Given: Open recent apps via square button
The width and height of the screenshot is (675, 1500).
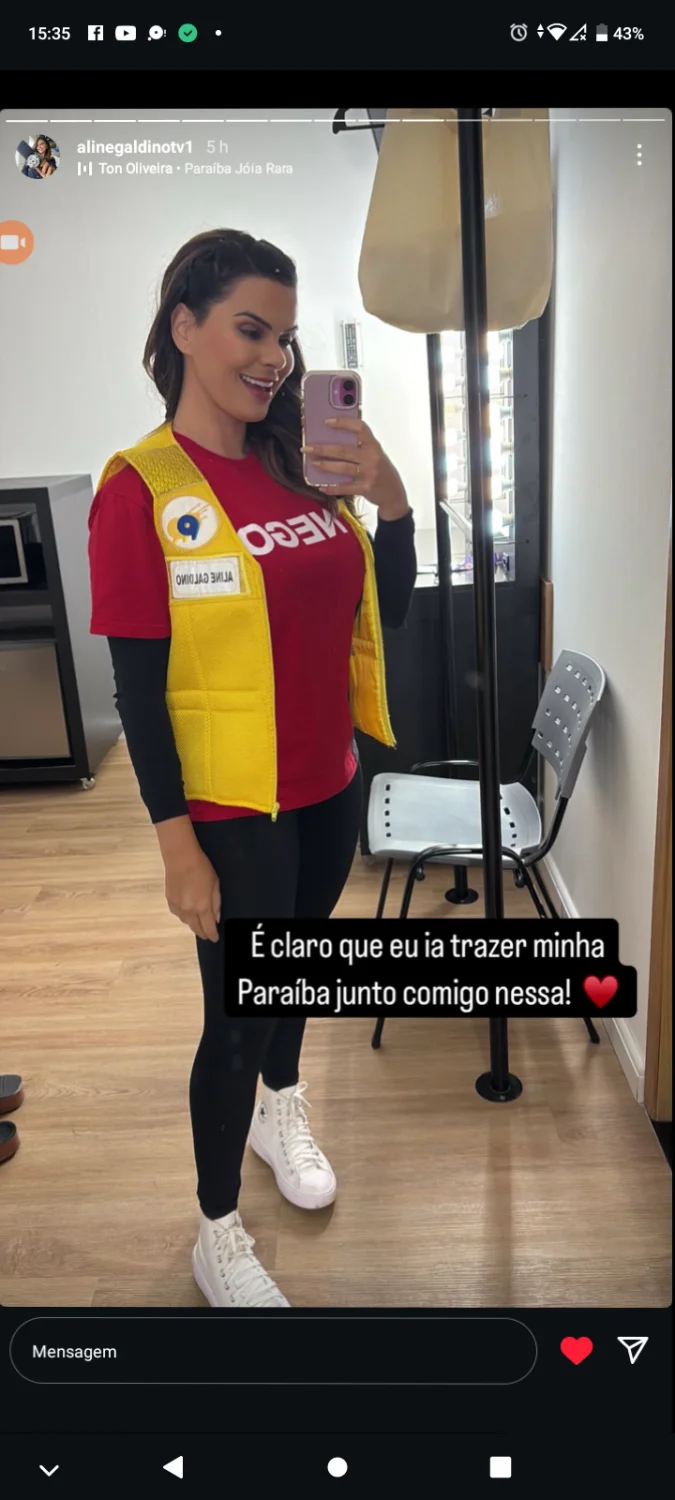Looking at the screenshot, I should tap(501, 1467).
